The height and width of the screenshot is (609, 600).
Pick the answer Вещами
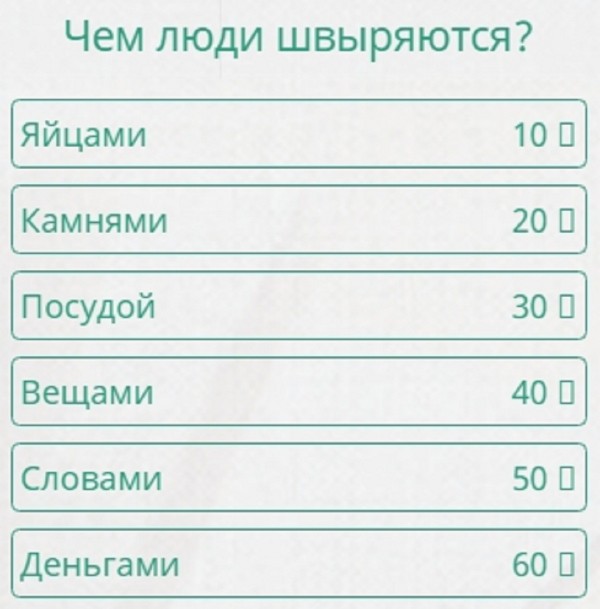point(298,392)
